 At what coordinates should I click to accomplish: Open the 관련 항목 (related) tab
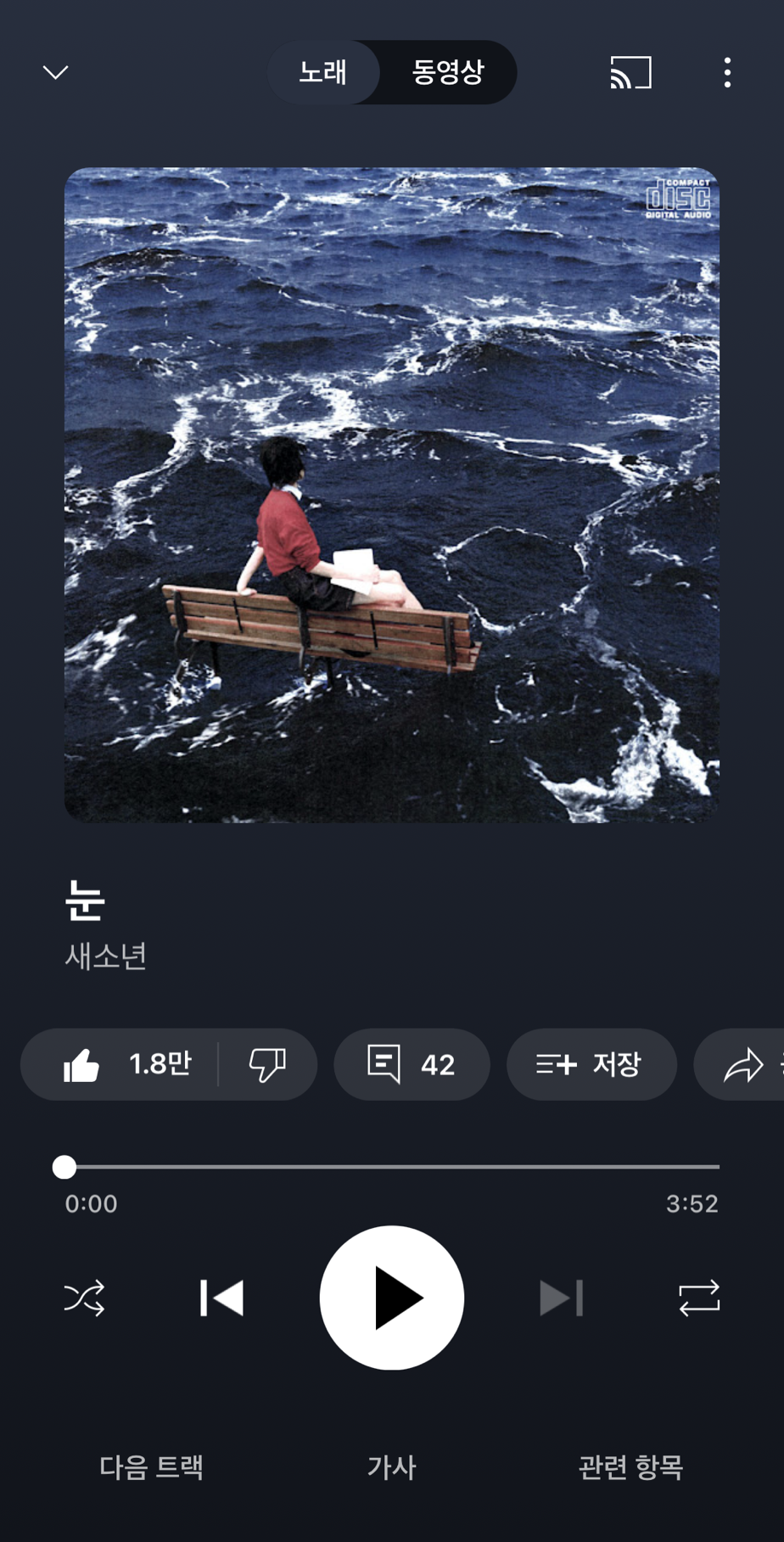coord(630,1466)
